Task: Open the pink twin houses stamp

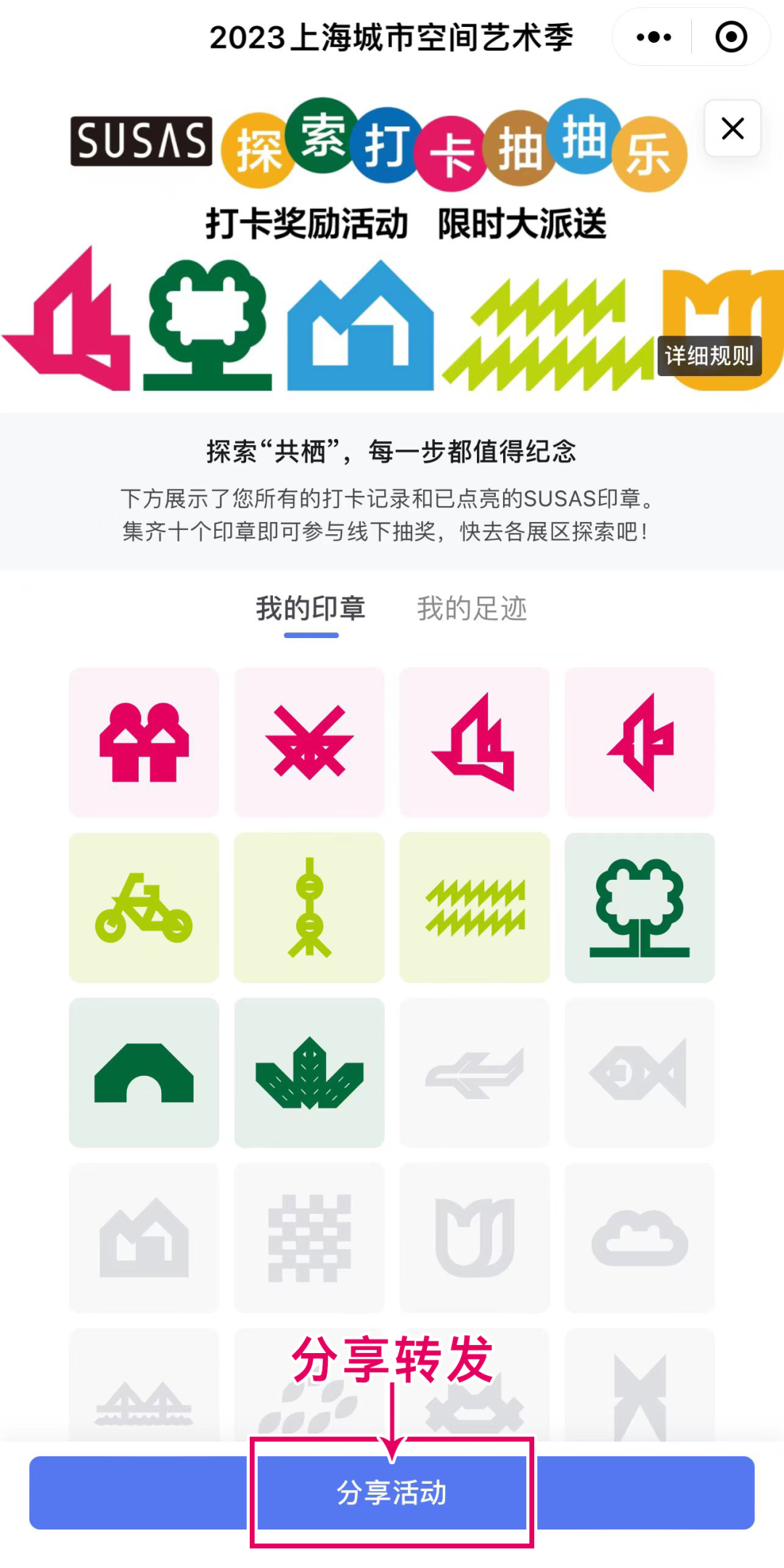Action: click(144, 742)
